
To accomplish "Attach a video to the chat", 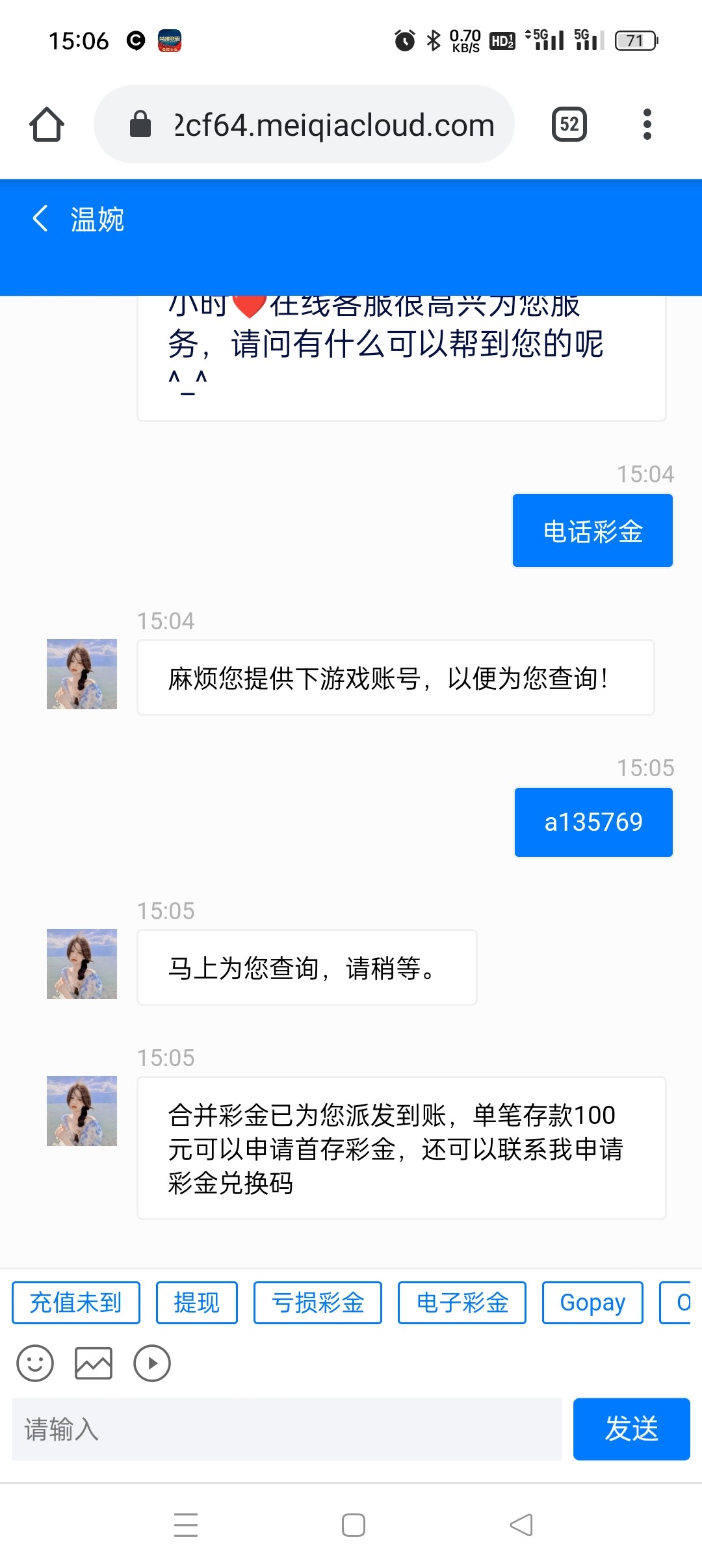I will click(152, 1363).
